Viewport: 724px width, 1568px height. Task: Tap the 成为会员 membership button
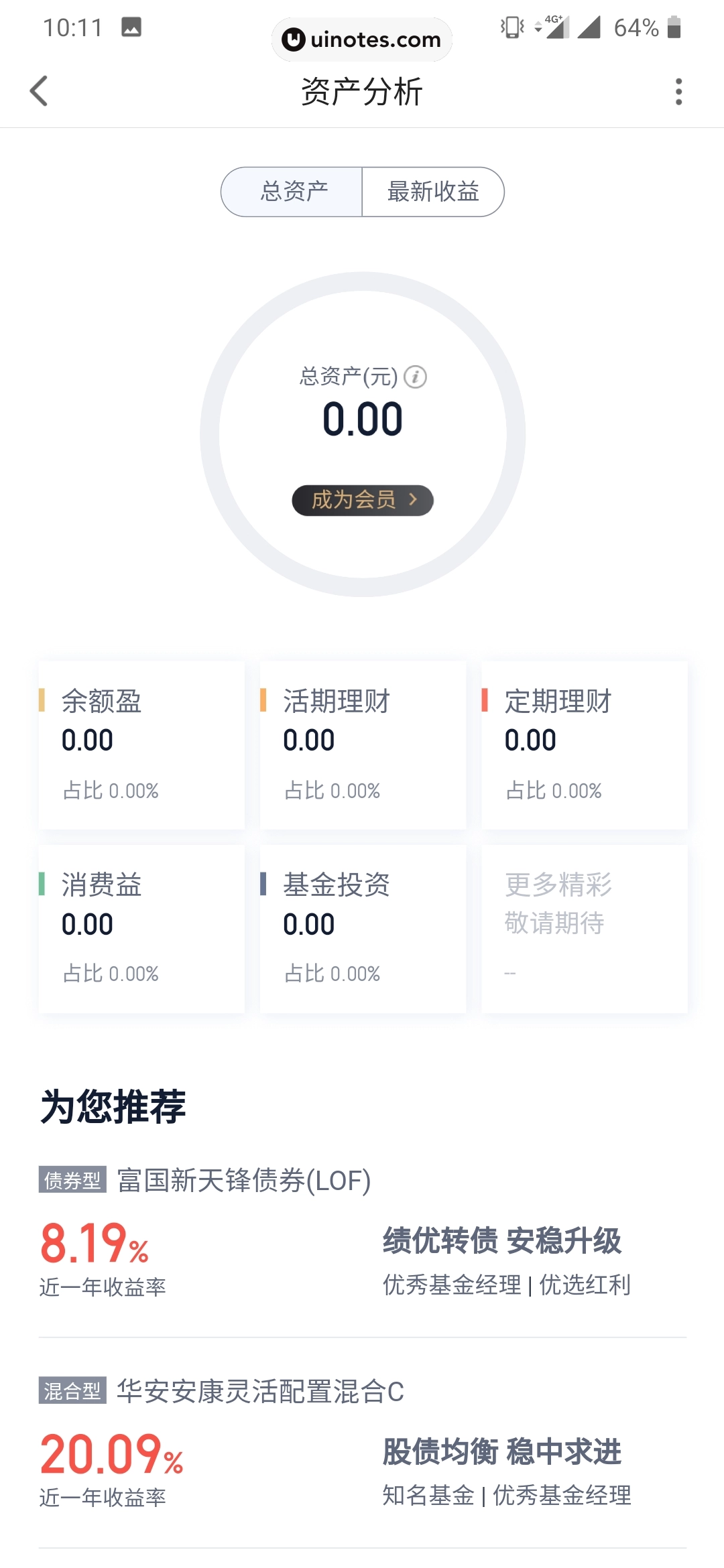[x=362, y=501]
